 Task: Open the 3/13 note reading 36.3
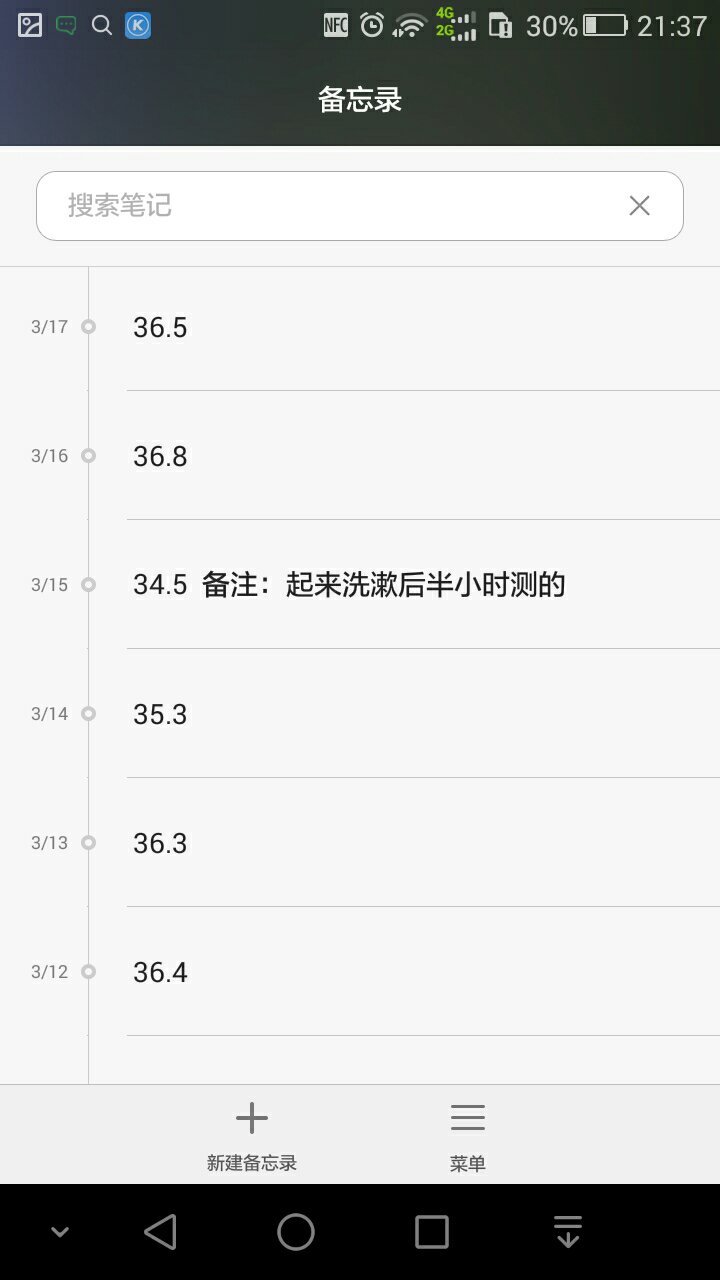[400, 843]
